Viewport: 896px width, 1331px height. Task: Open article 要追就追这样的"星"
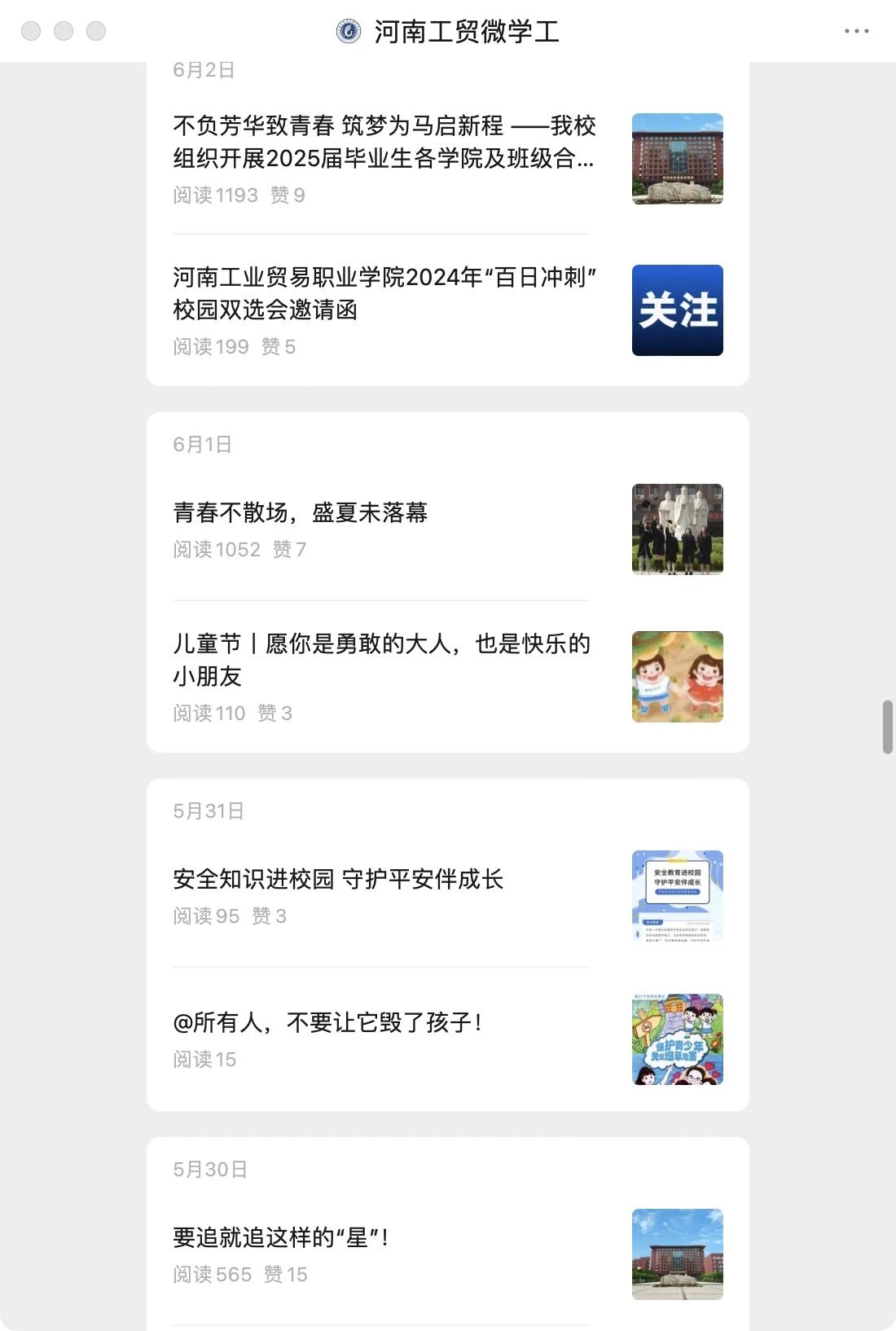[x=281, y=1237]
